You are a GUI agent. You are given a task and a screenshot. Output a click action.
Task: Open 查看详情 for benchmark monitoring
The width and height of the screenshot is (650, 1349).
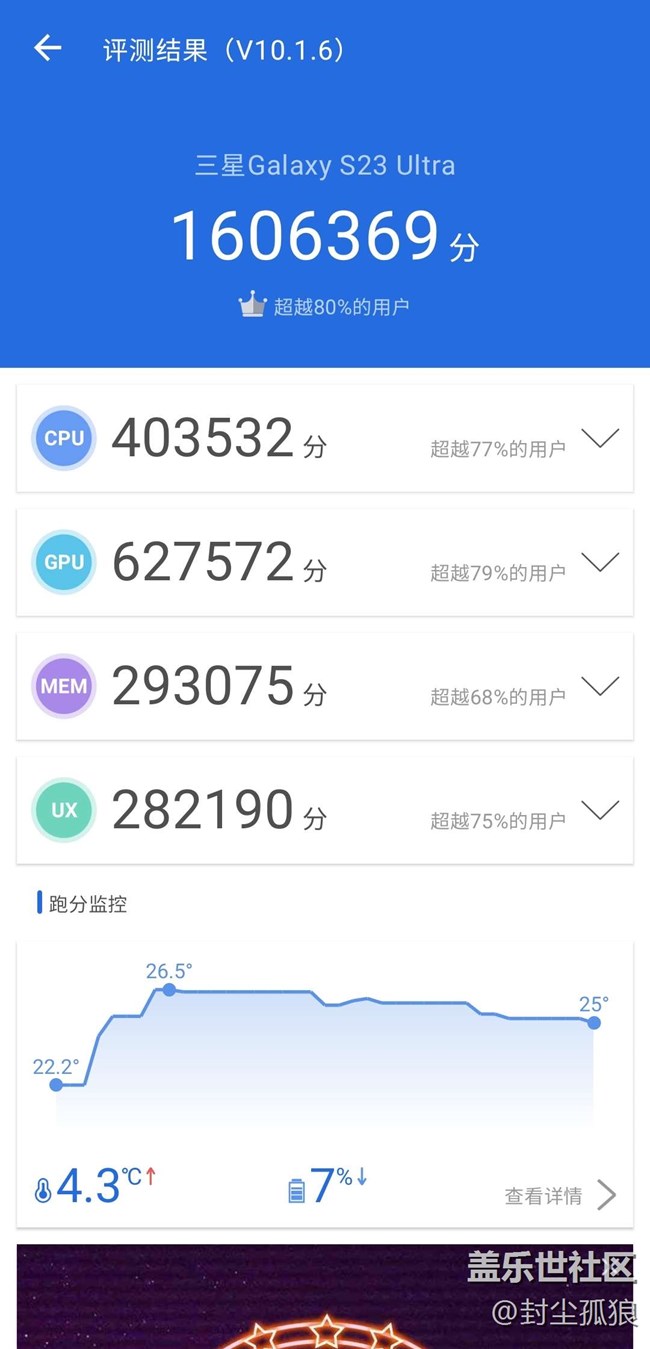560,1195
